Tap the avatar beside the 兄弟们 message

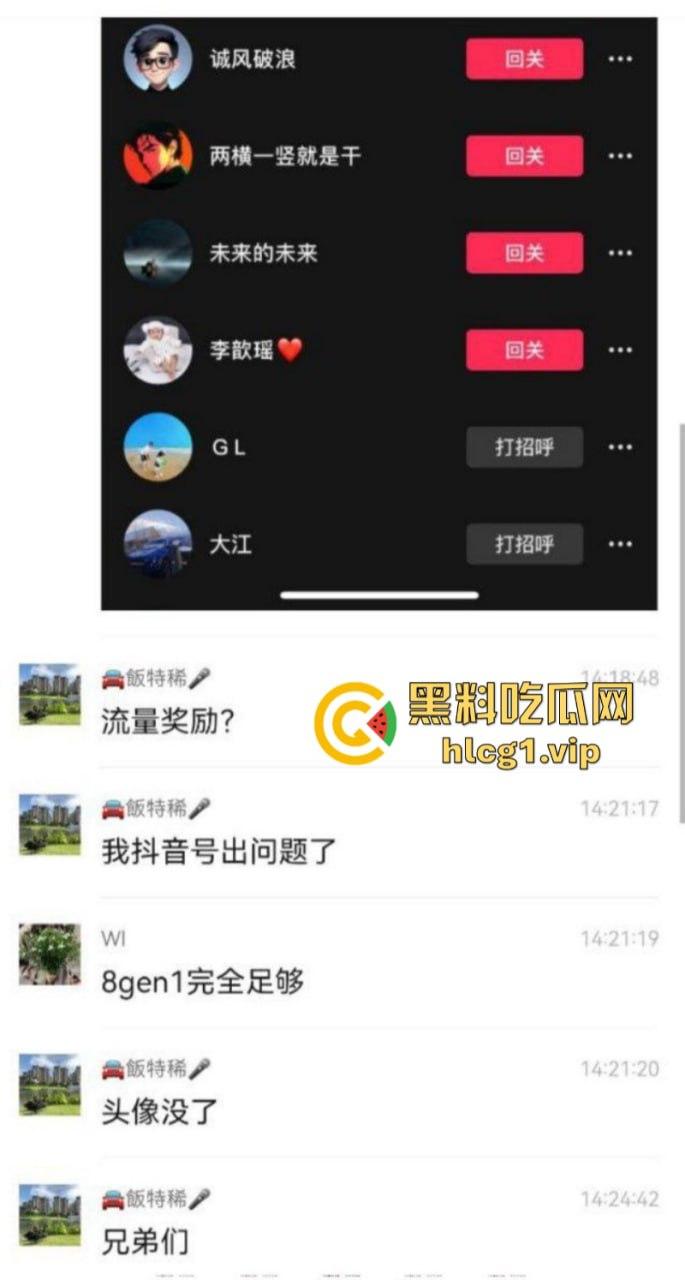(x=50, y=1214)
